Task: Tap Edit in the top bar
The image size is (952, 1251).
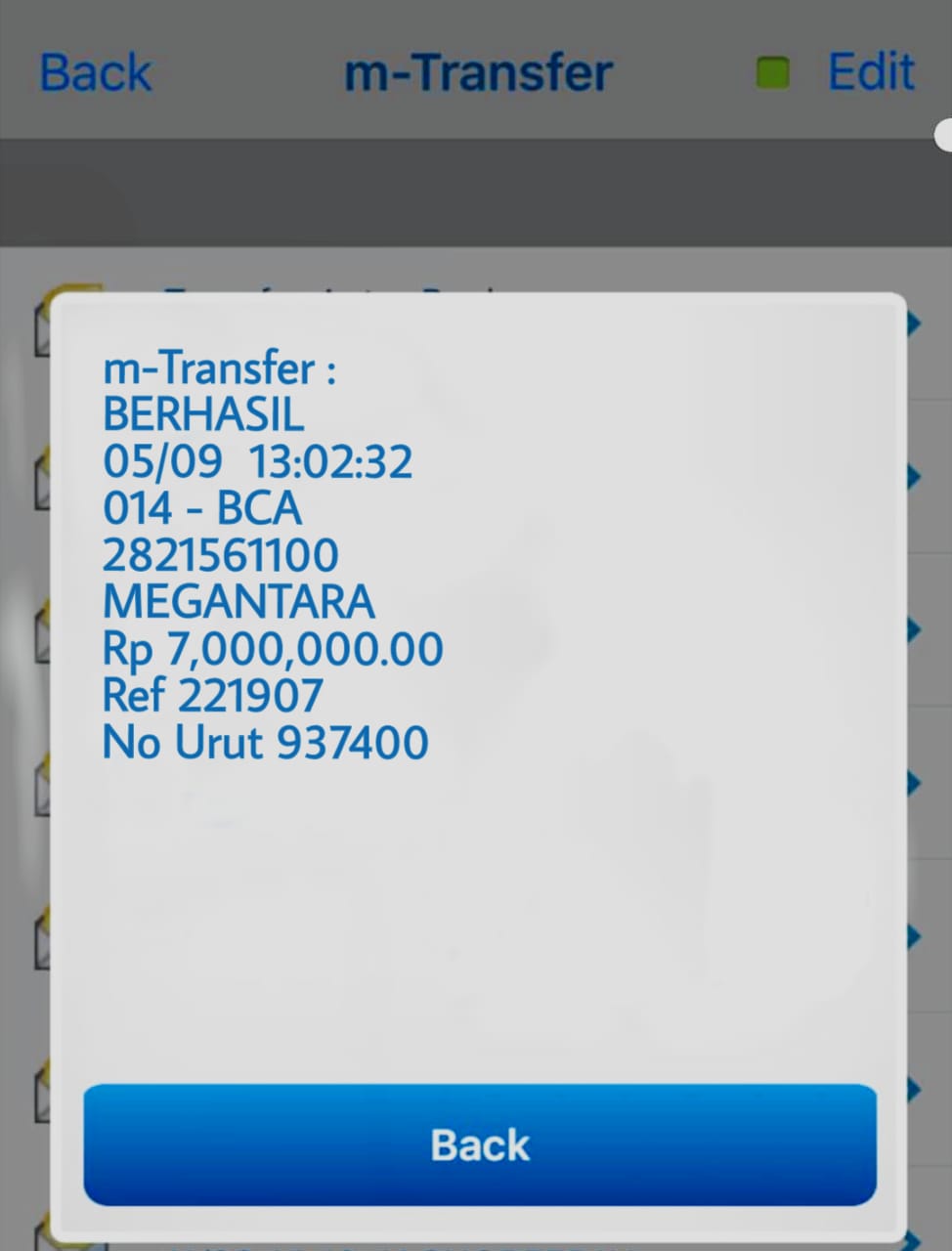Action: click(870, 72)
